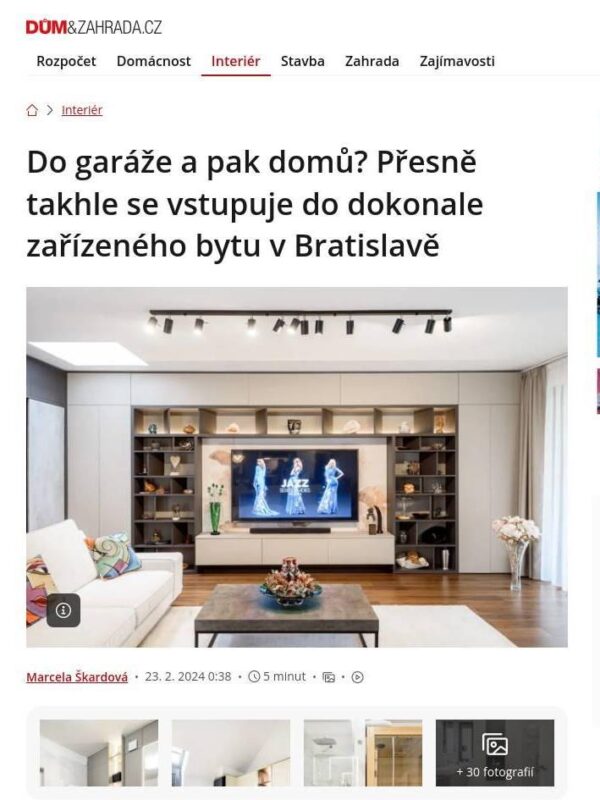
Task: Select the Interiér tab
Action: click(235, 61)
